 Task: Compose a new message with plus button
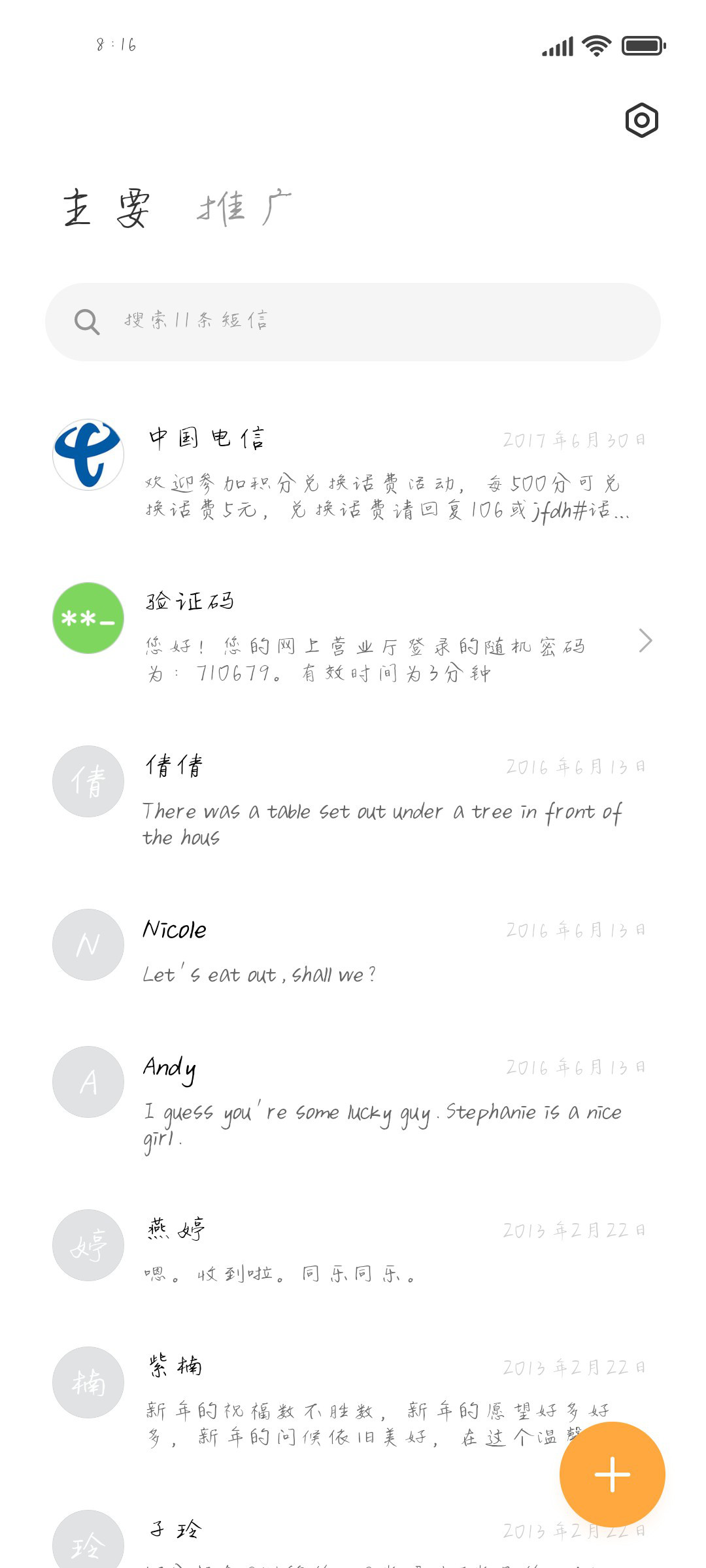click(x=613, y=1475)
